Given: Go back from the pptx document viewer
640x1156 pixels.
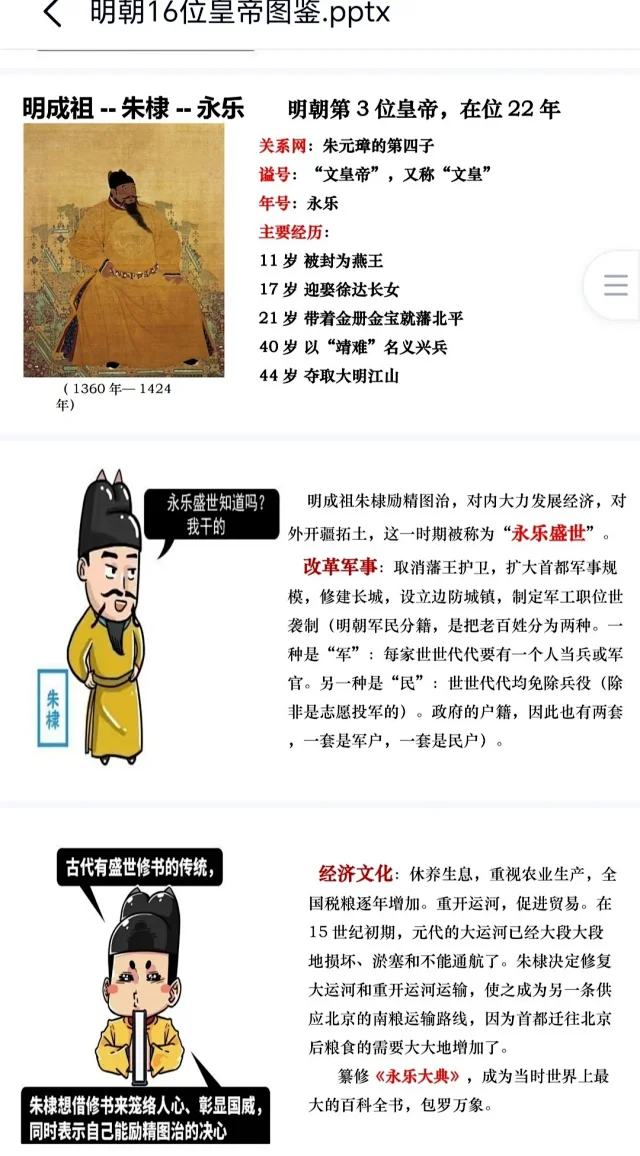Looking at the screenshot, I should pyautogui.click(x=52, y=14).
